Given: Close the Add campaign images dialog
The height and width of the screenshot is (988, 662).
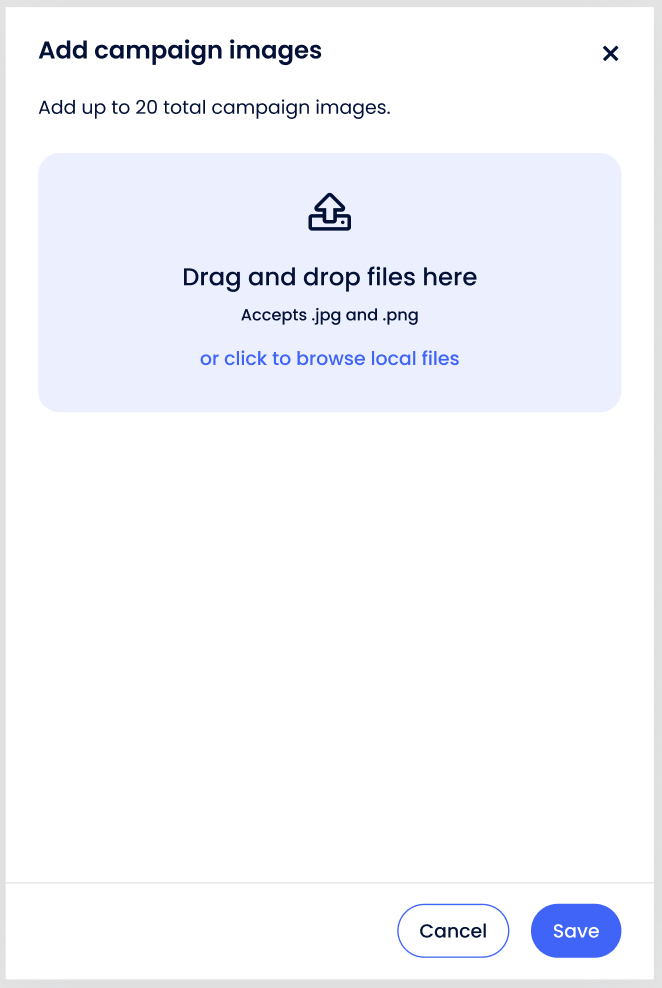Looking at the screenshot, I should tap(610, 54).
